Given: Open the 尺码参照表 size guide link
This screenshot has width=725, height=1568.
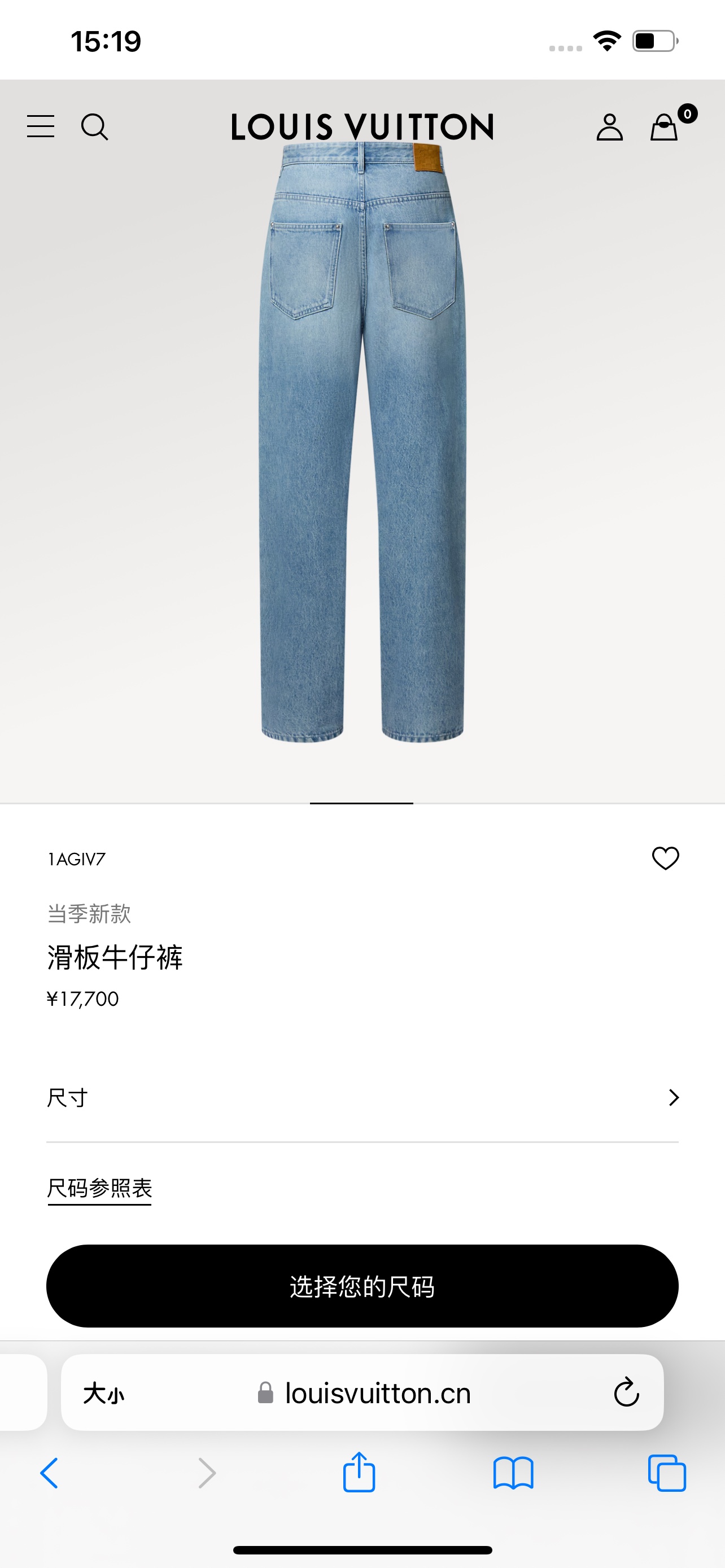Looking at the screenshot, I should click(x=100, y=1188).
